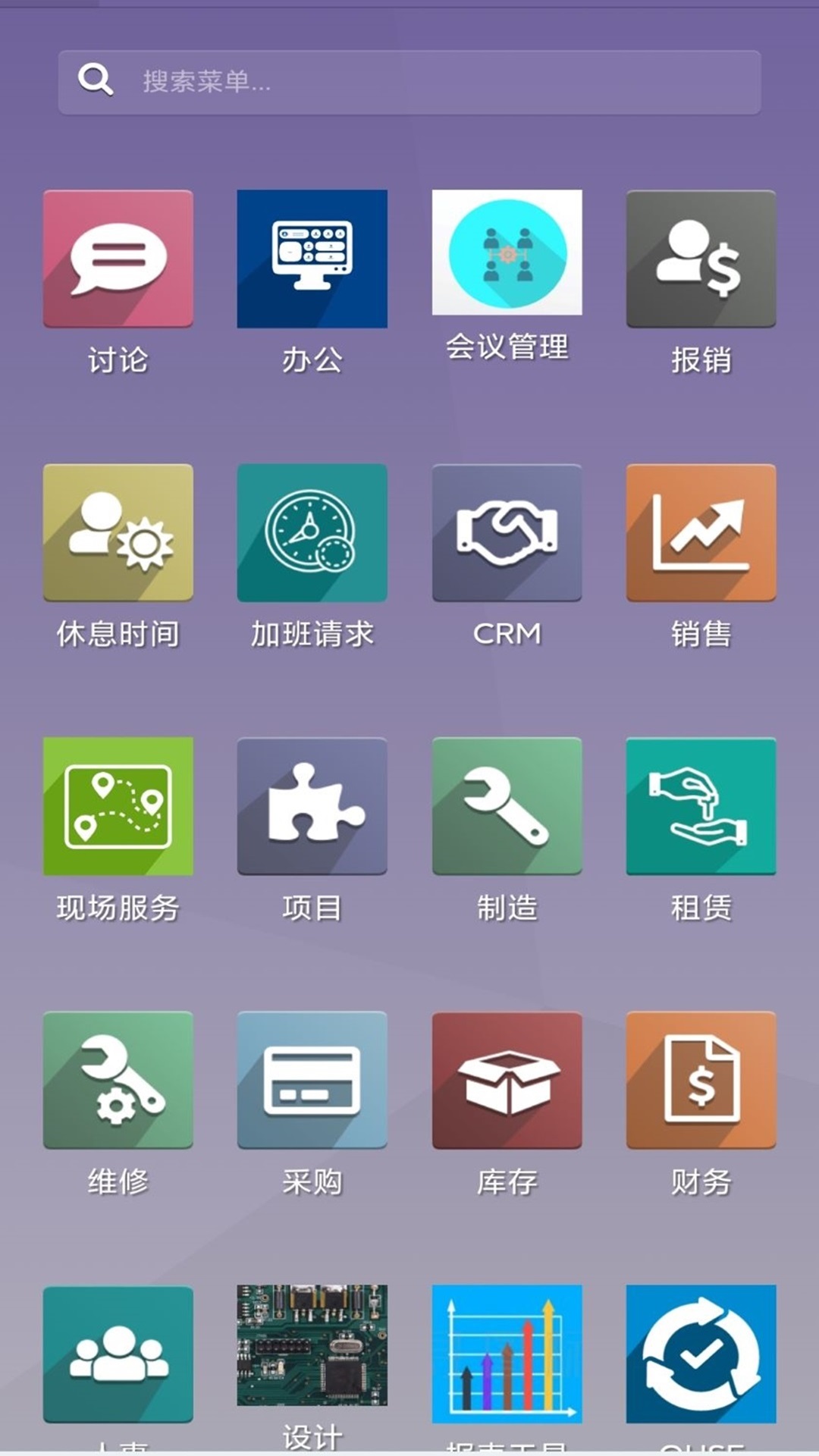Screen dimensions: 819x1456
Task: Open the 租赁 module
Action: pos(701,807)
